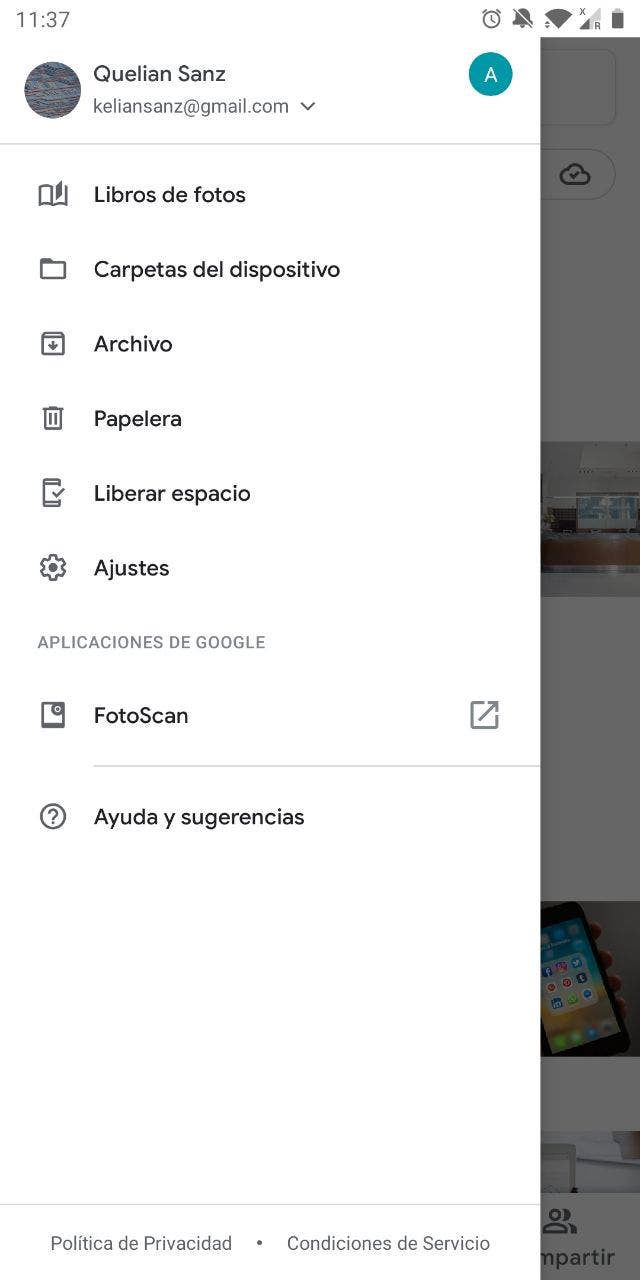Viewport: 640px width, 1280px height.
Task: Read the Política de Privacidad
Action: coord(141,1243)
